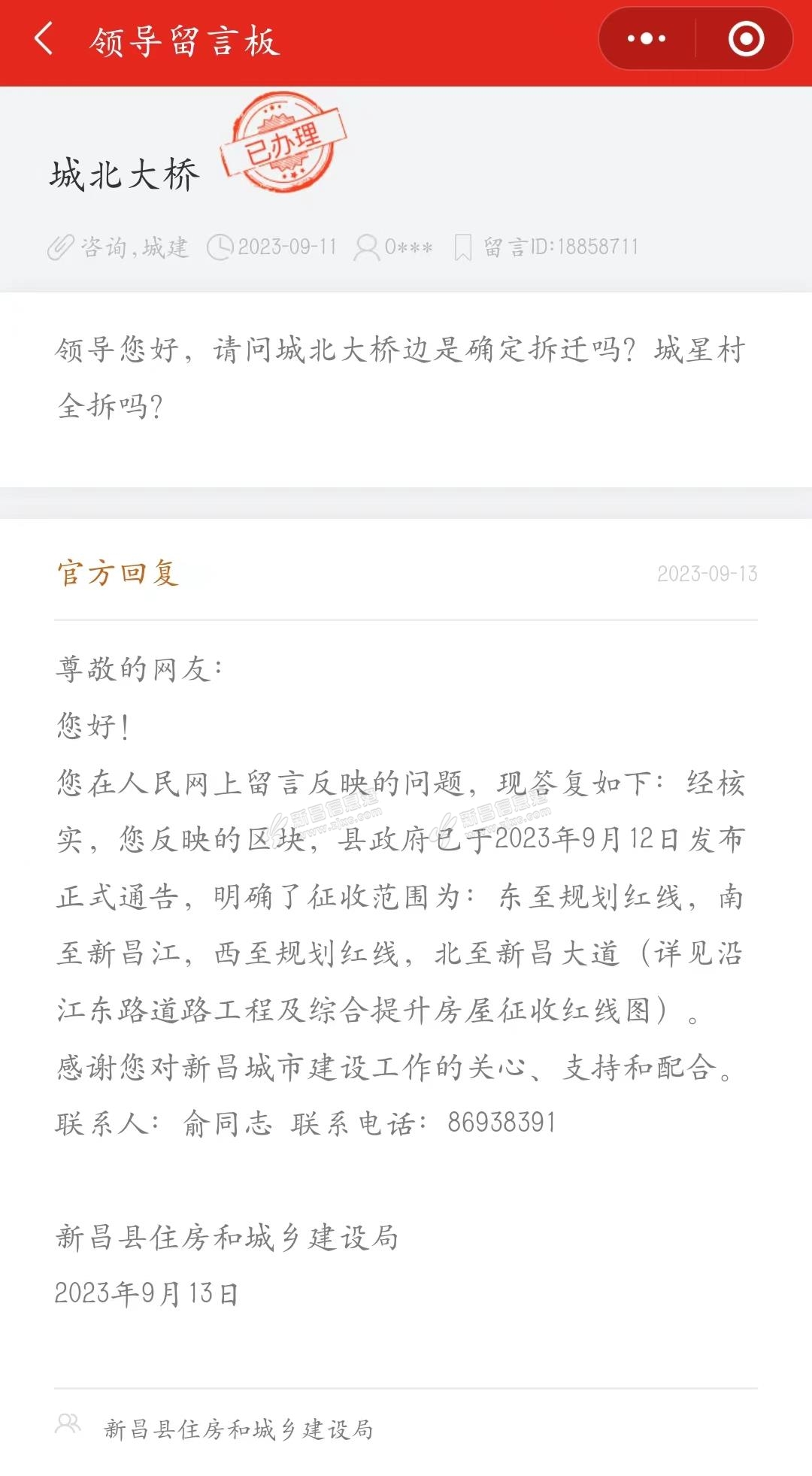The width and height of the screenshot is (812, 1476).
Task: Close the mini program via circle button
Action: tap(746, 39)
